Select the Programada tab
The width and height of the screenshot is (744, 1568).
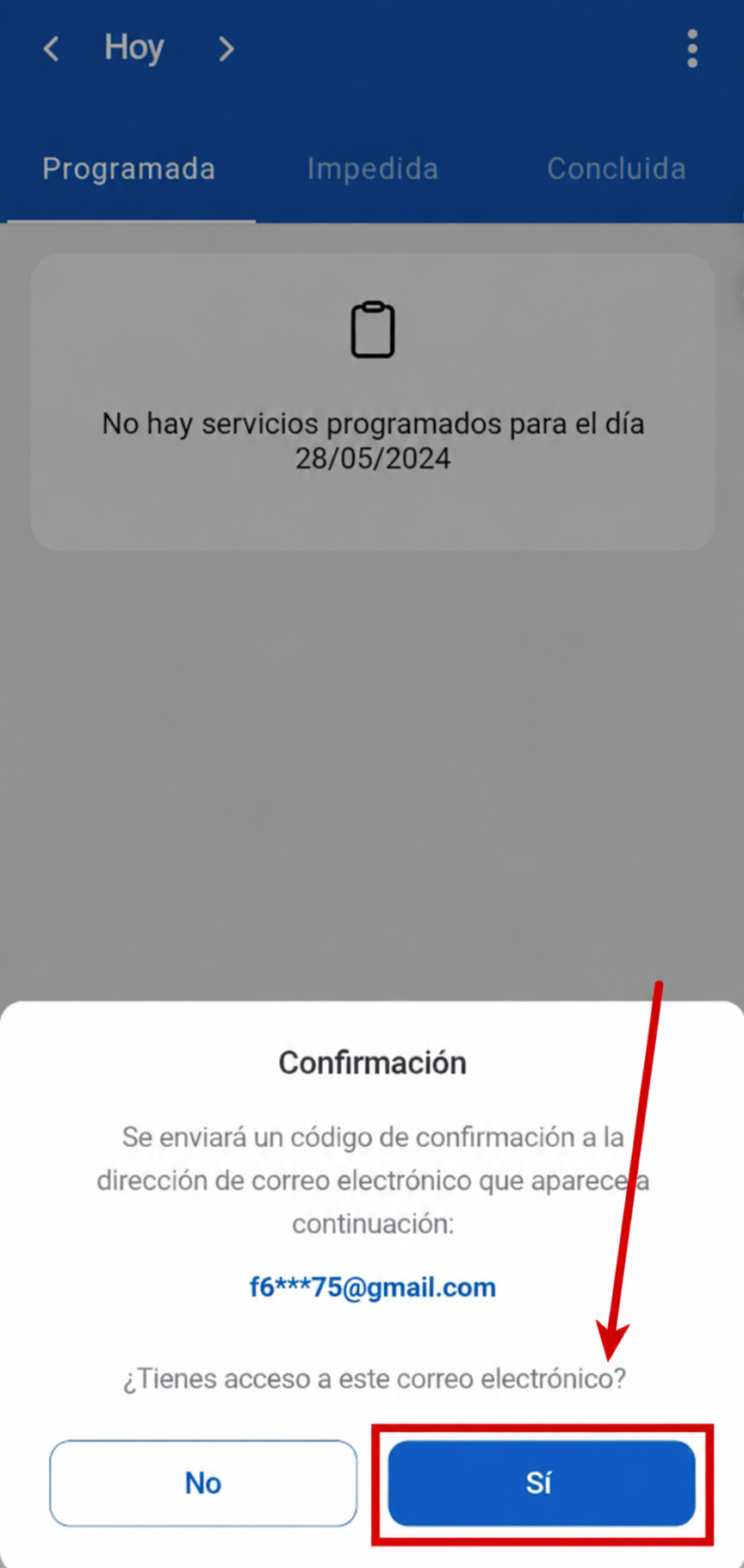point(129,169)
